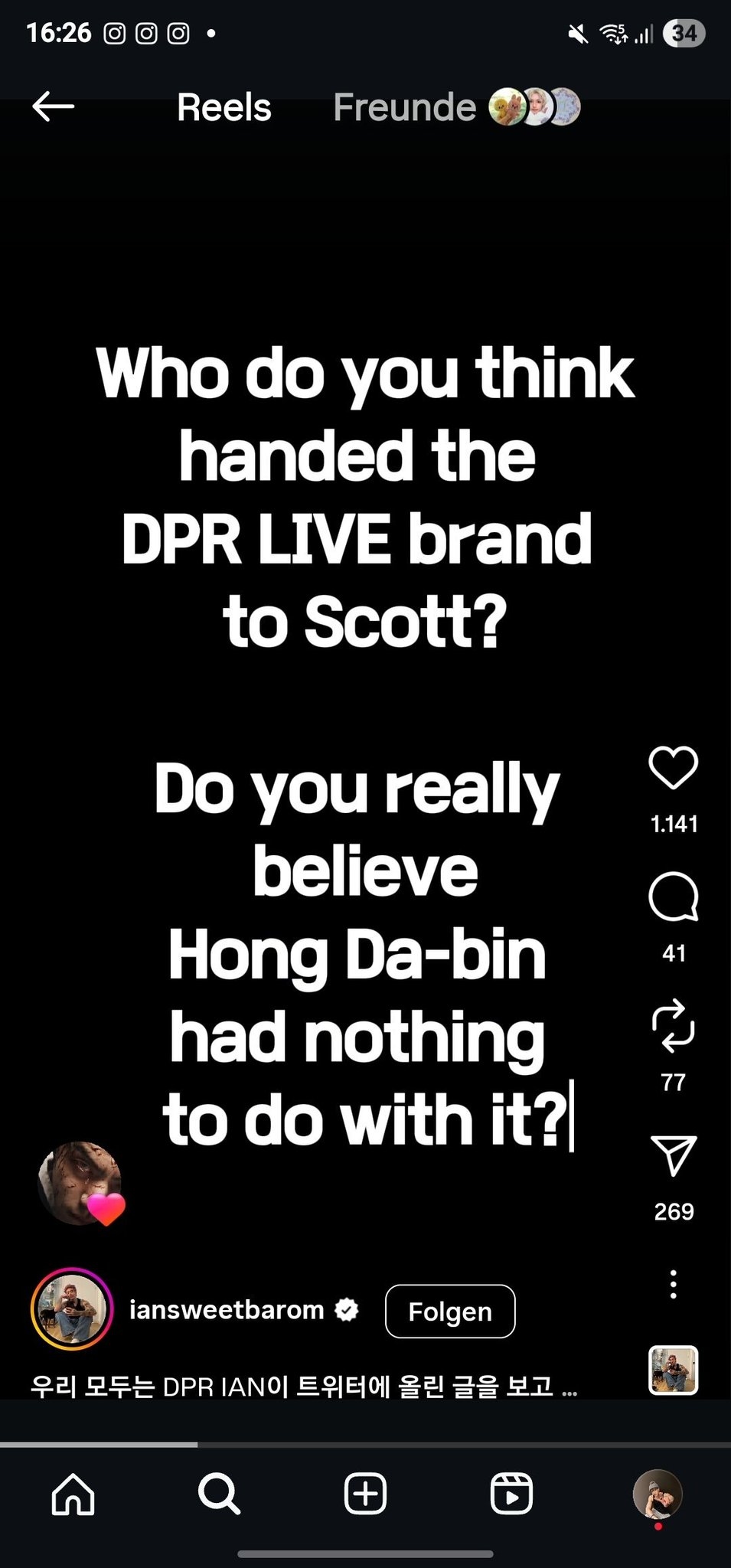Repost this reel
The width and height of the screenshot is (731, 1568).
click(x=673, y=1026)
